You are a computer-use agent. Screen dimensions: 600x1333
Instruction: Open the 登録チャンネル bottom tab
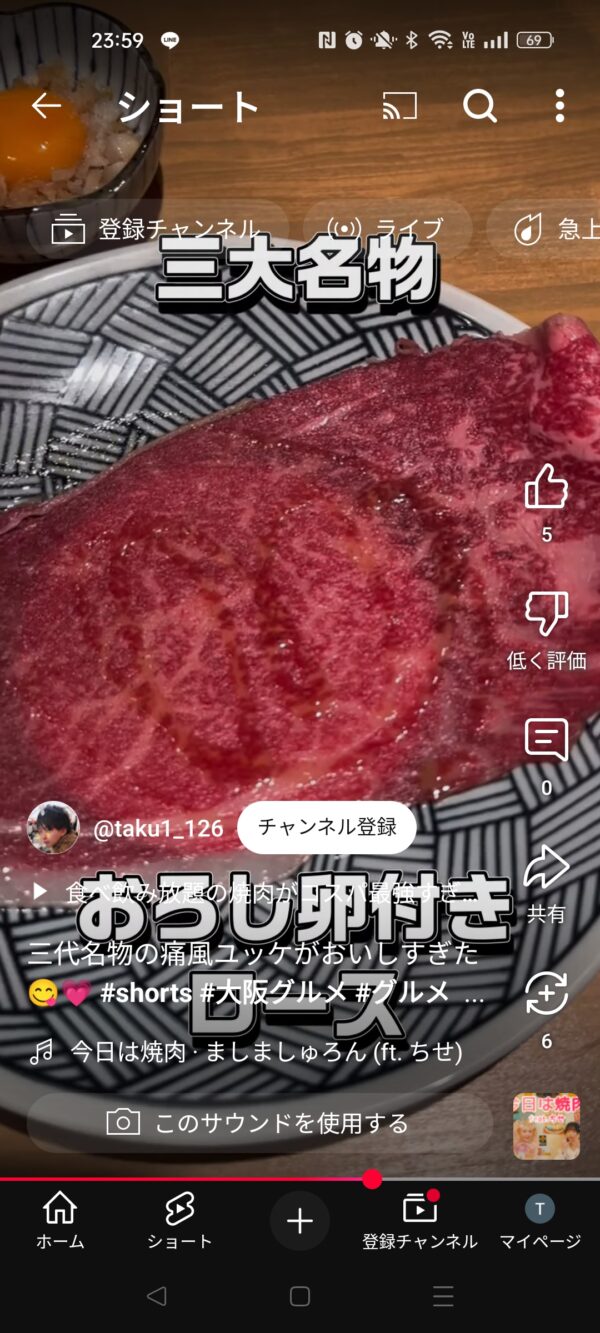click(x=420, y=1221)
